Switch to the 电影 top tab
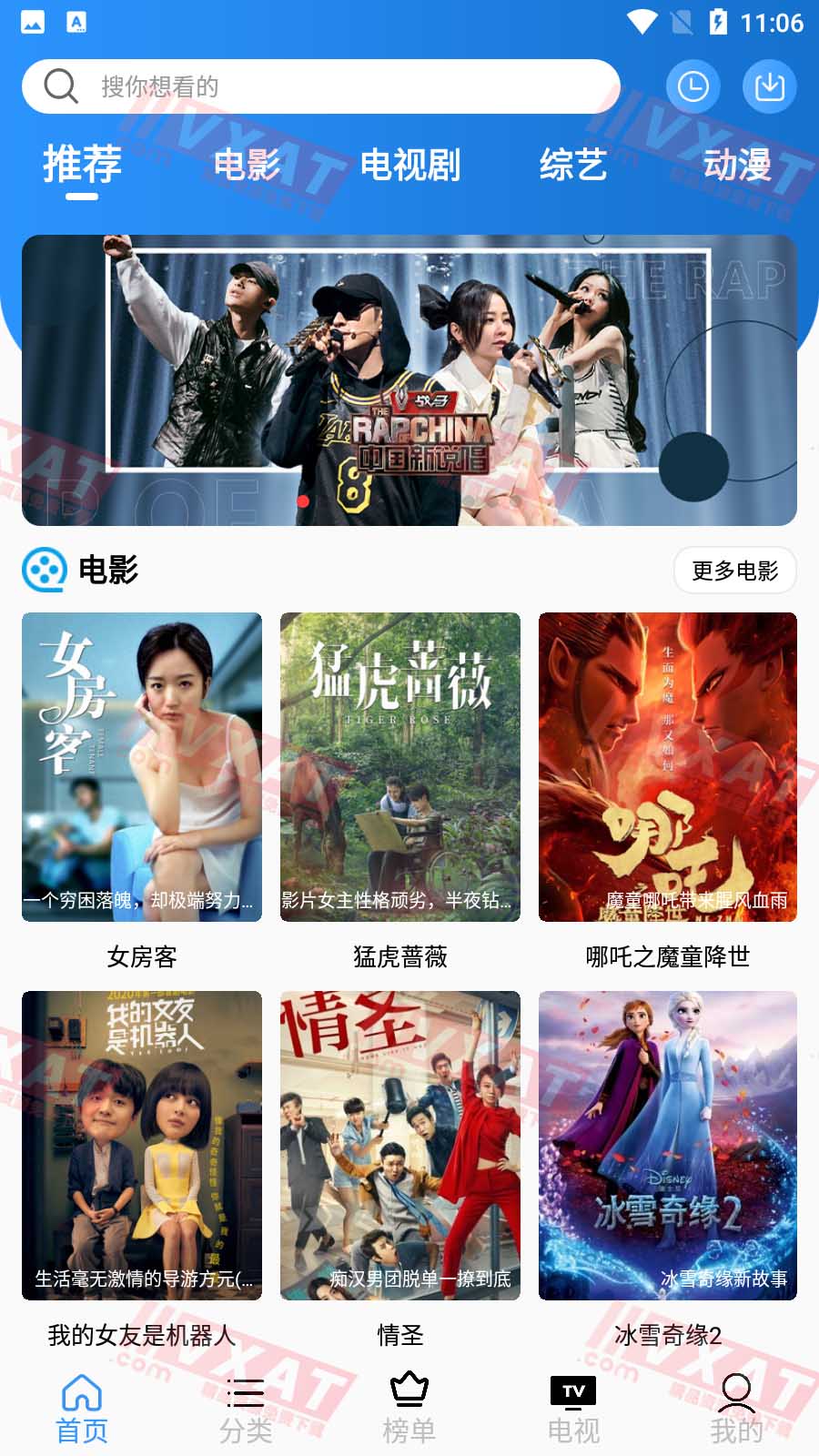This screenshot has height=1456, width=819. click(x=247, y=165)
